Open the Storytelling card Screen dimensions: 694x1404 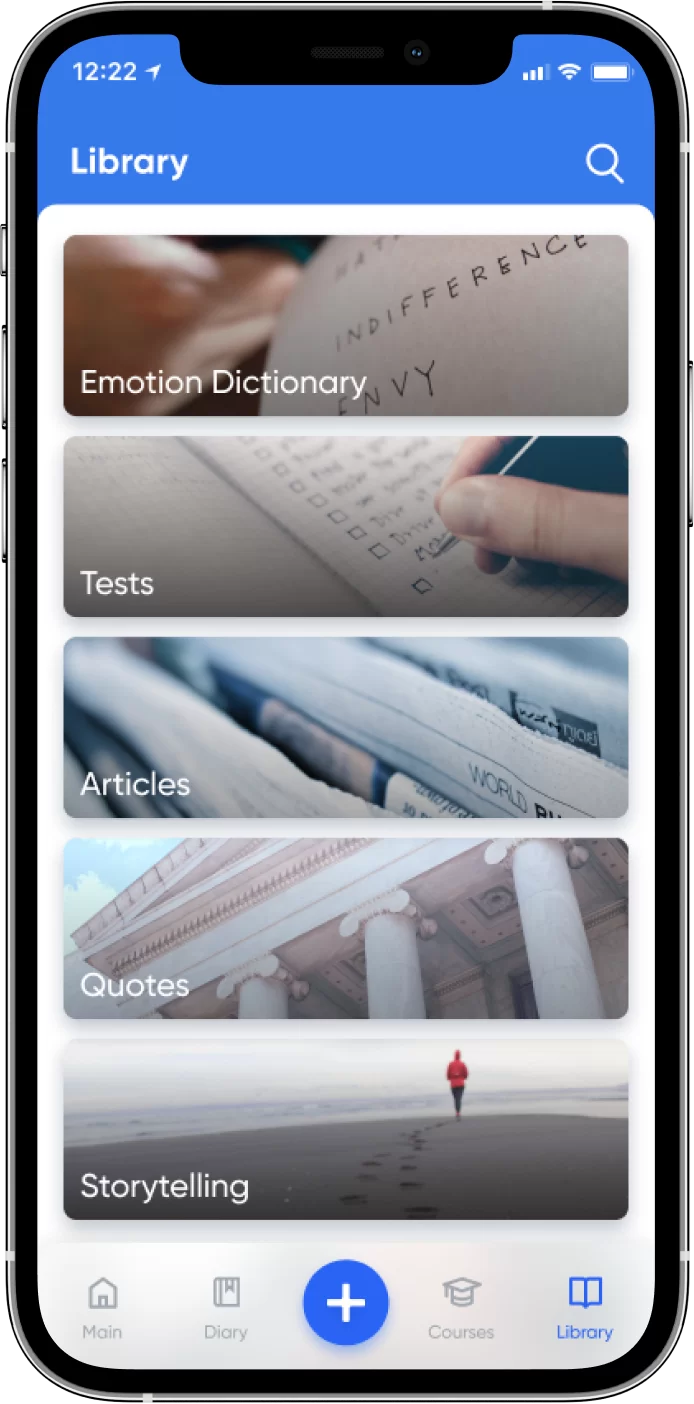point(346,1129)
